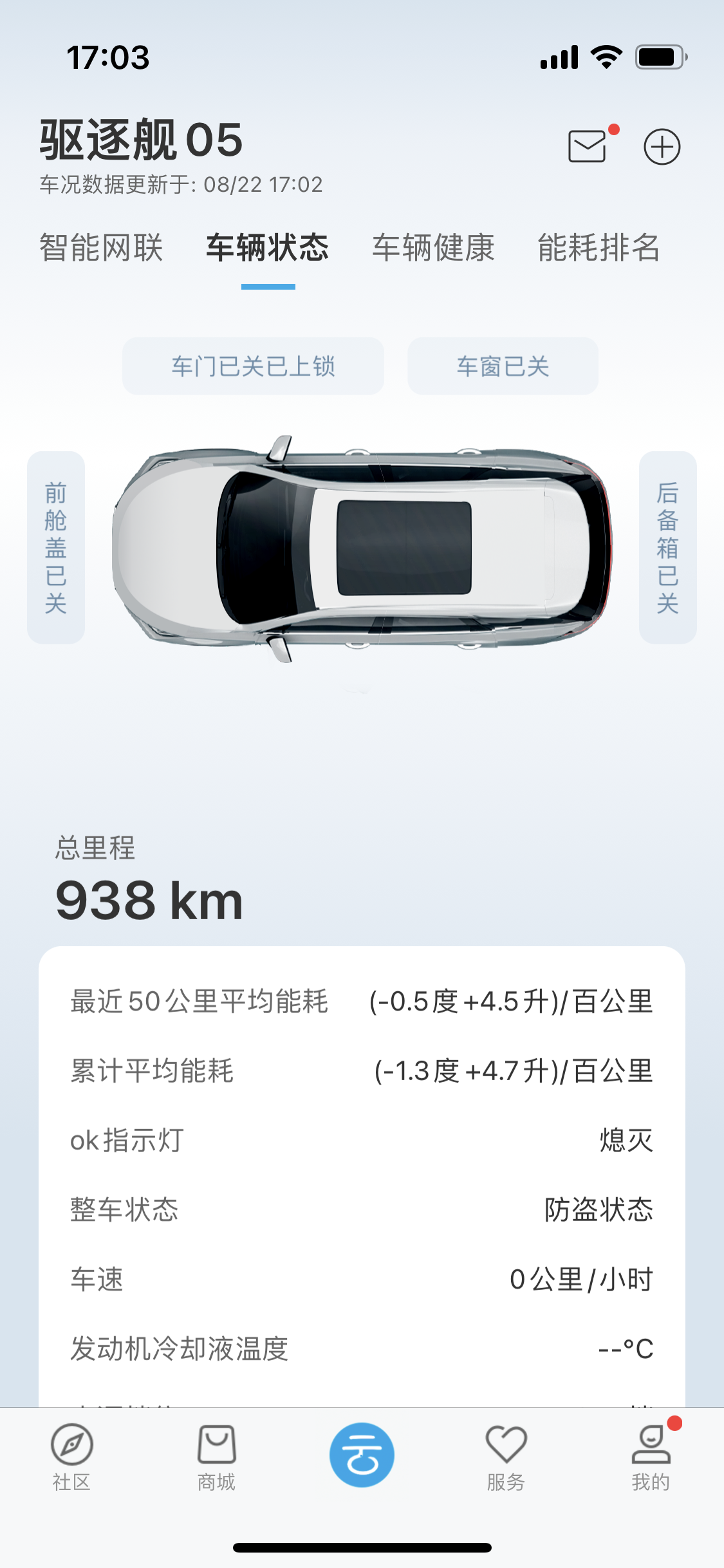Switch to the 智能网联 tab
The height and width of the screenshot is (1568, 724).
(102, 248)
